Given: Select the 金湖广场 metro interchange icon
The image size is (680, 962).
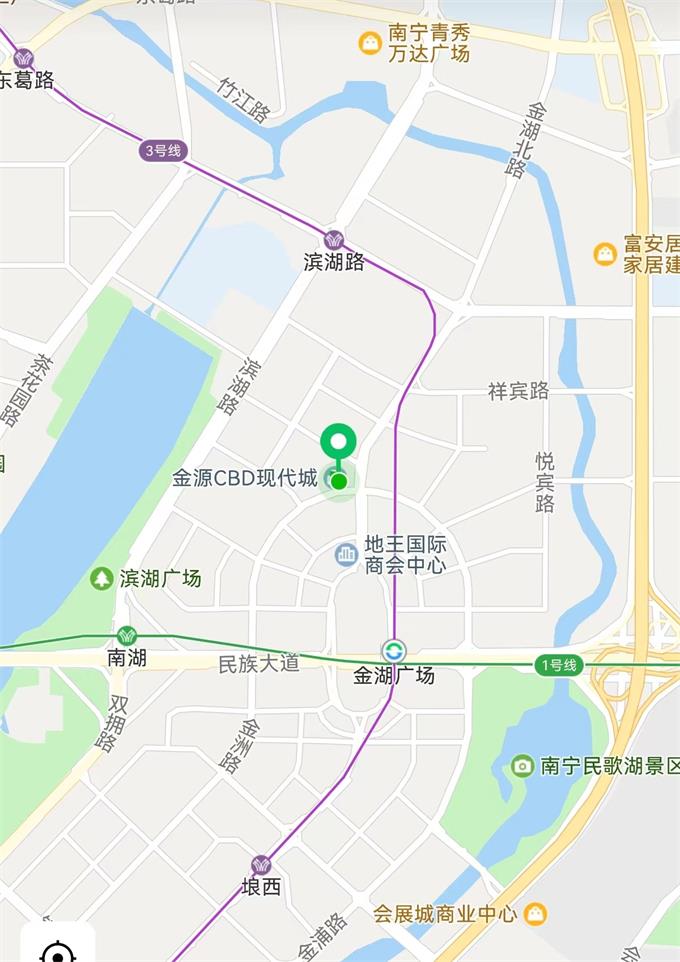Looking at the screenshot, I should pyautogui.click(x=394, y=651).
